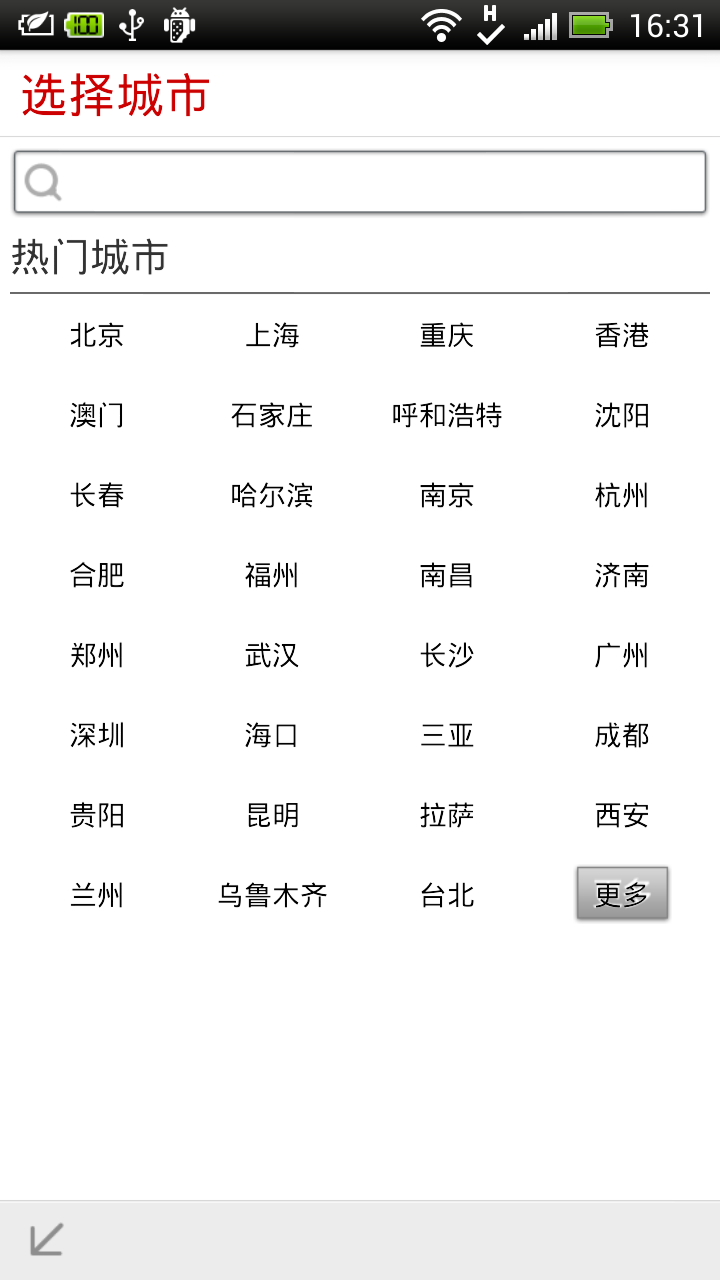The width and height of the screenshot is (720, 1280).
Task: Tap 更多 to show more cities
Action: point(622,894)
